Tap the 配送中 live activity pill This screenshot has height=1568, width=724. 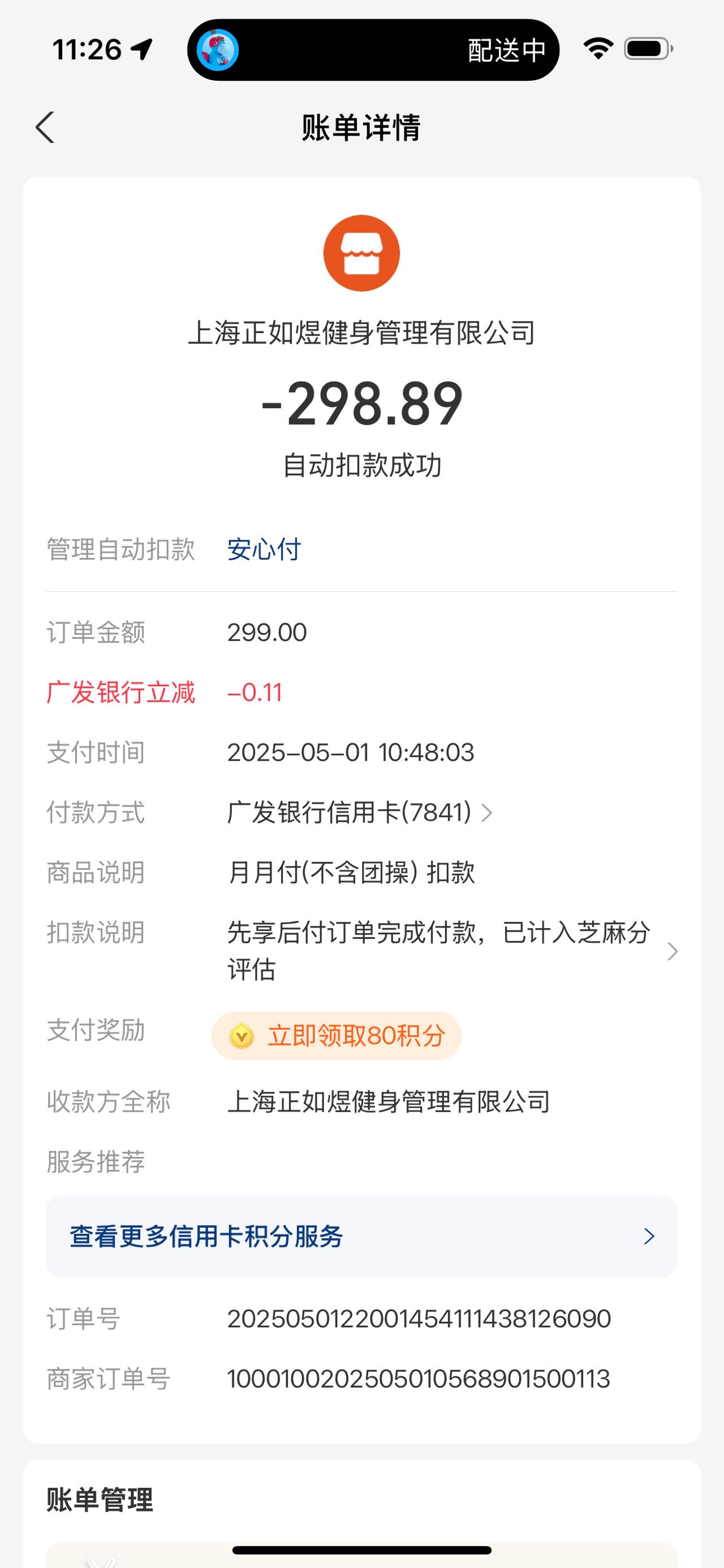point(373,50)
